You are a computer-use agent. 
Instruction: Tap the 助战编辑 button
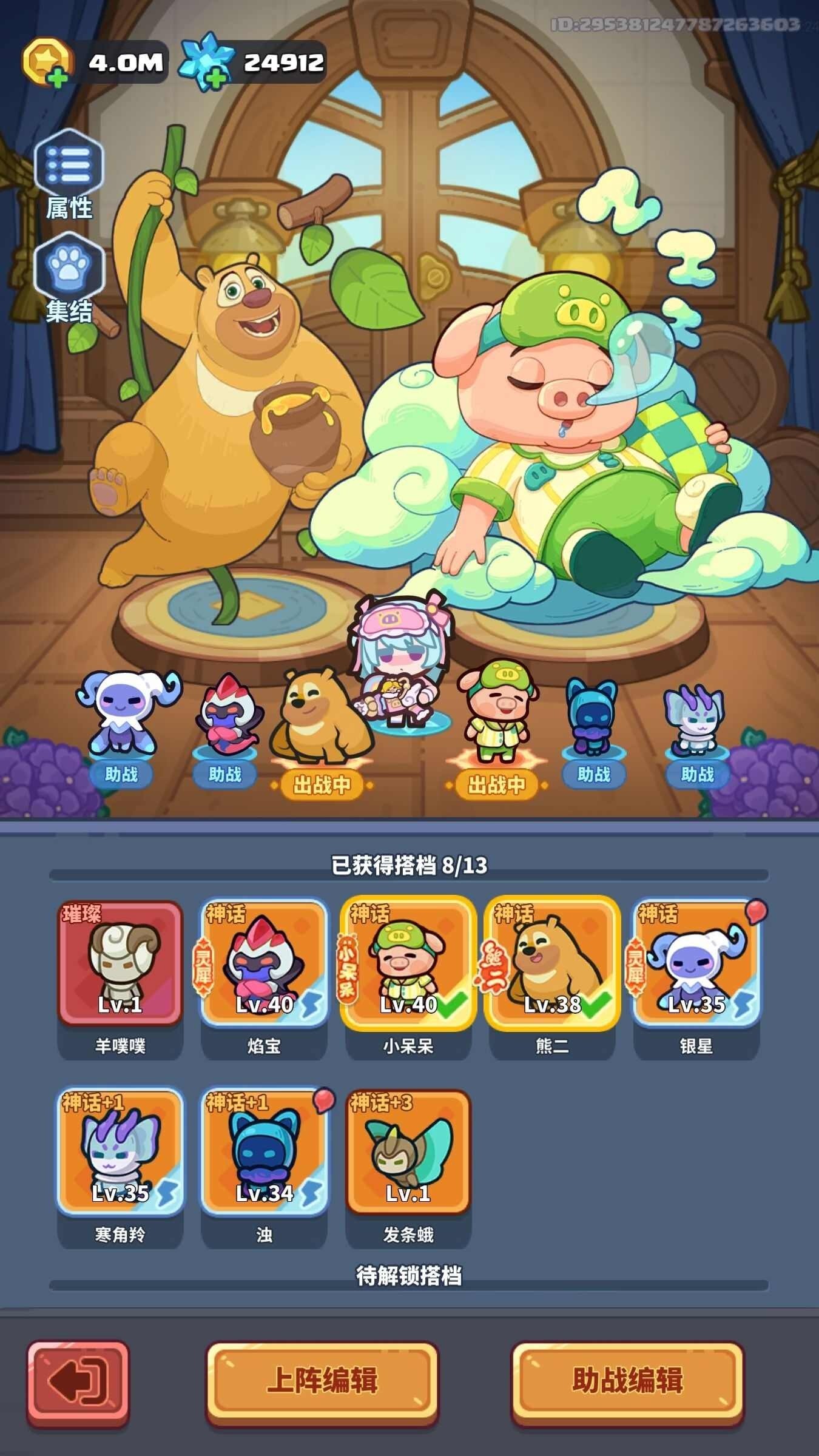point(627,1380)
